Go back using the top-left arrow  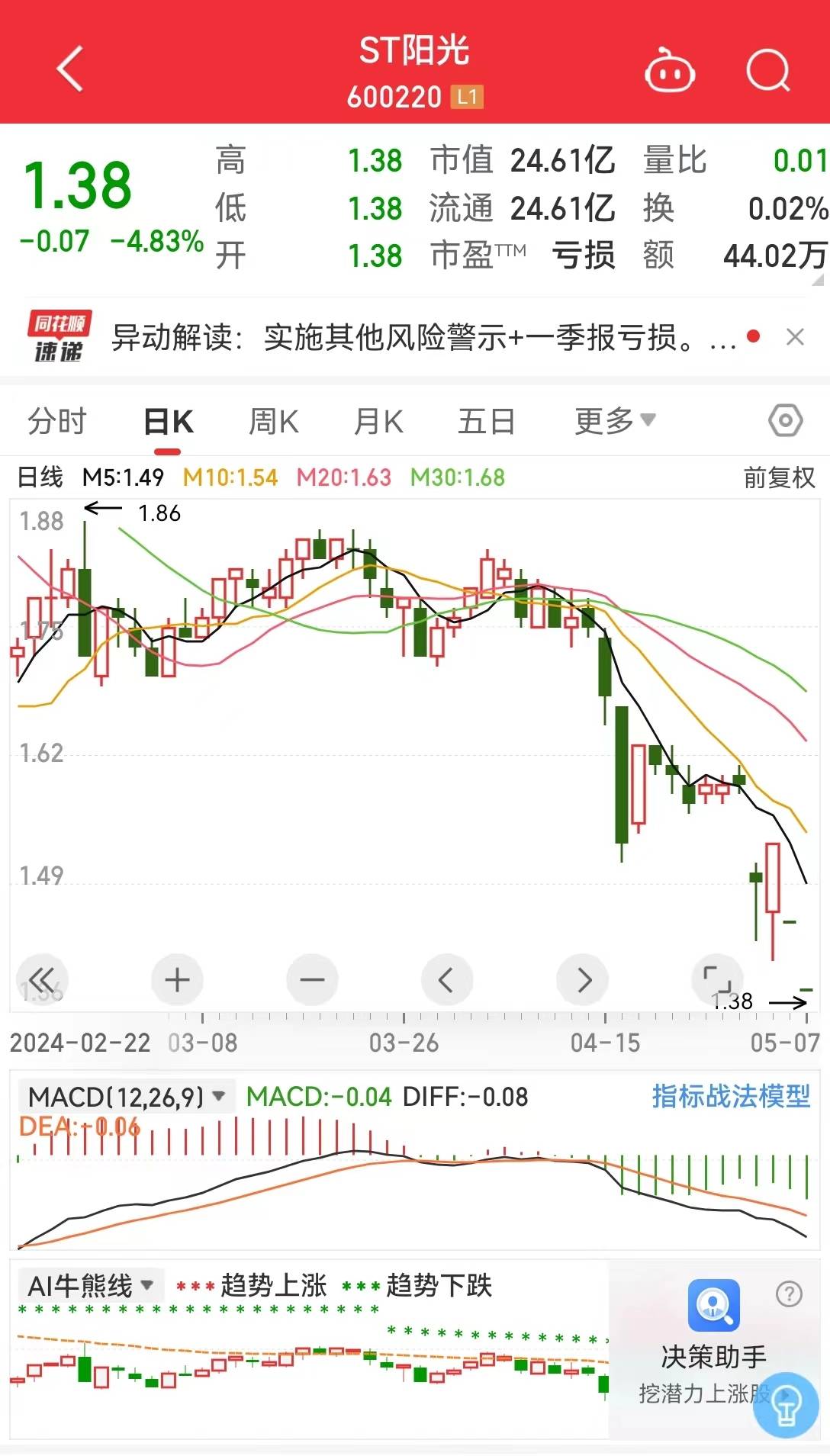pyautogui.click(x=70, y=69)
